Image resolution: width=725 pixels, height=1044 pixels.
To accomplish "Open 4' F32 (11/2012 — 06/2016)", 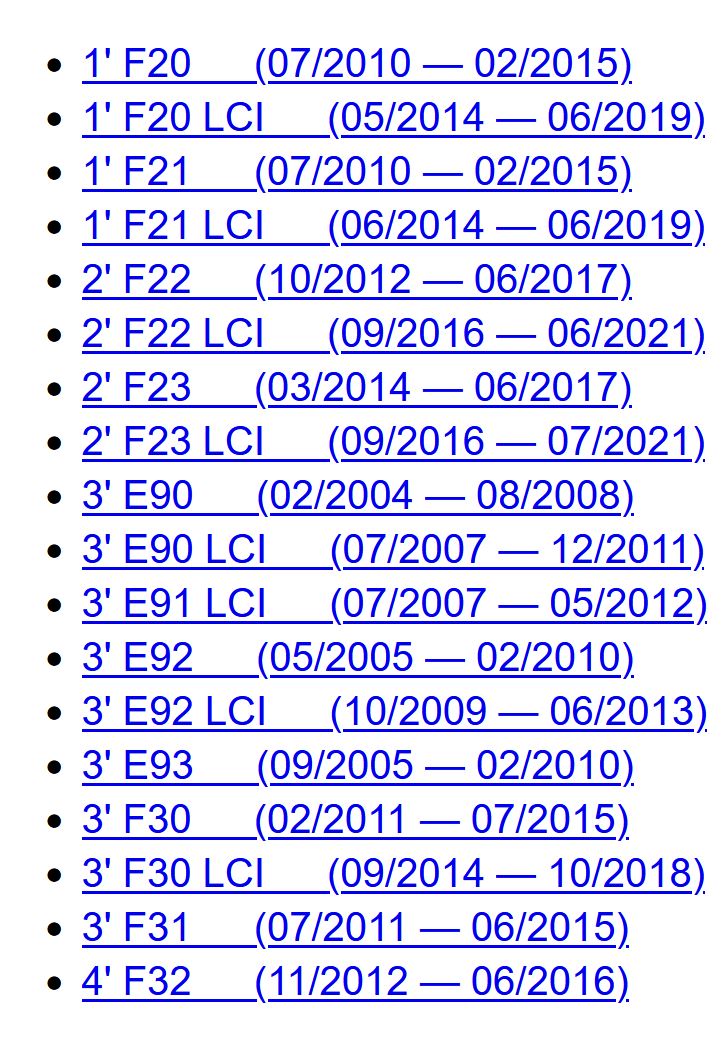I will point(355,982).
